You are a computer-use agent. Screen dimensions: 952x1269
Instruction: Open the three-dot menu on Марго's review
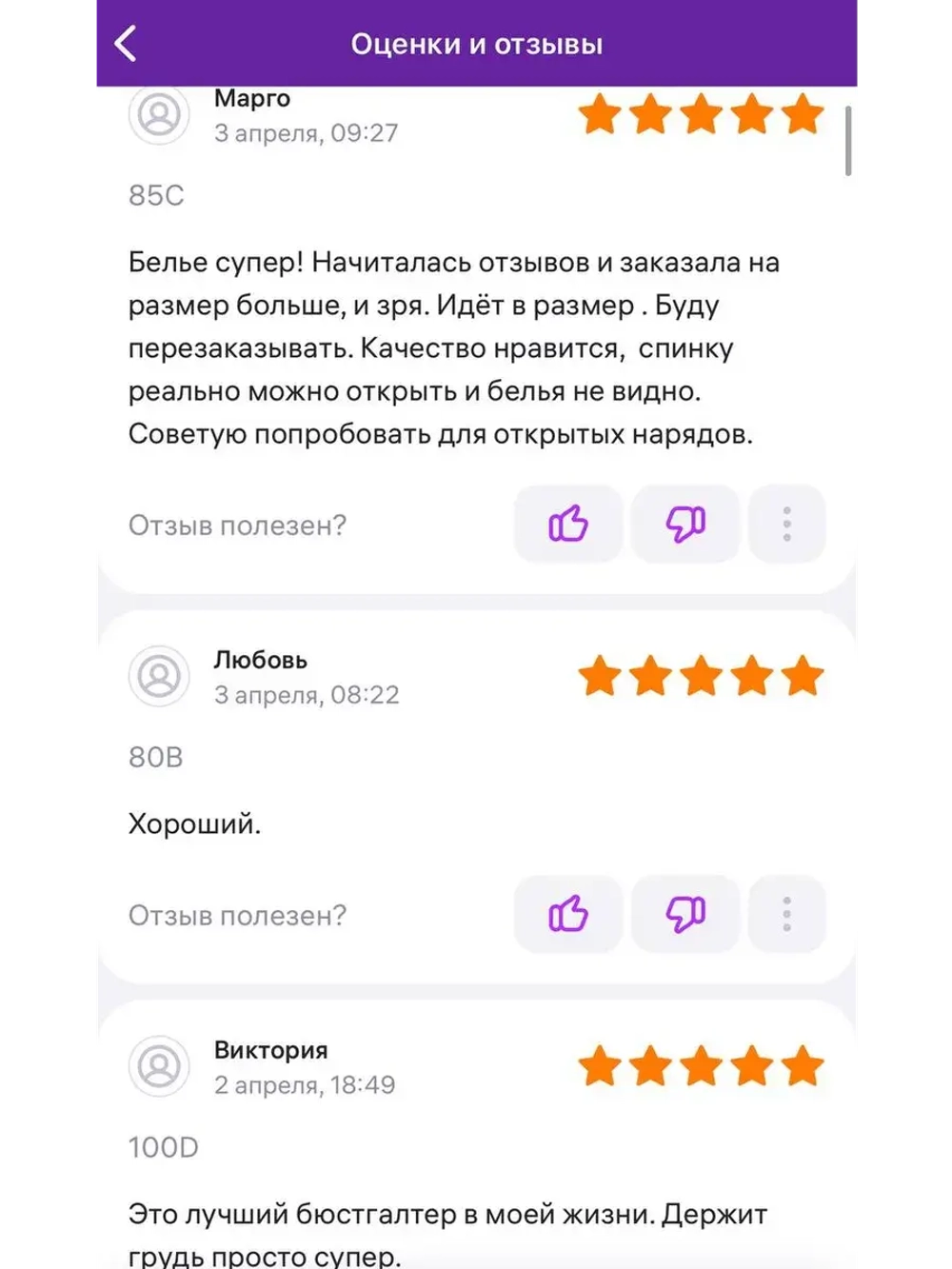(x=786, y=524)
